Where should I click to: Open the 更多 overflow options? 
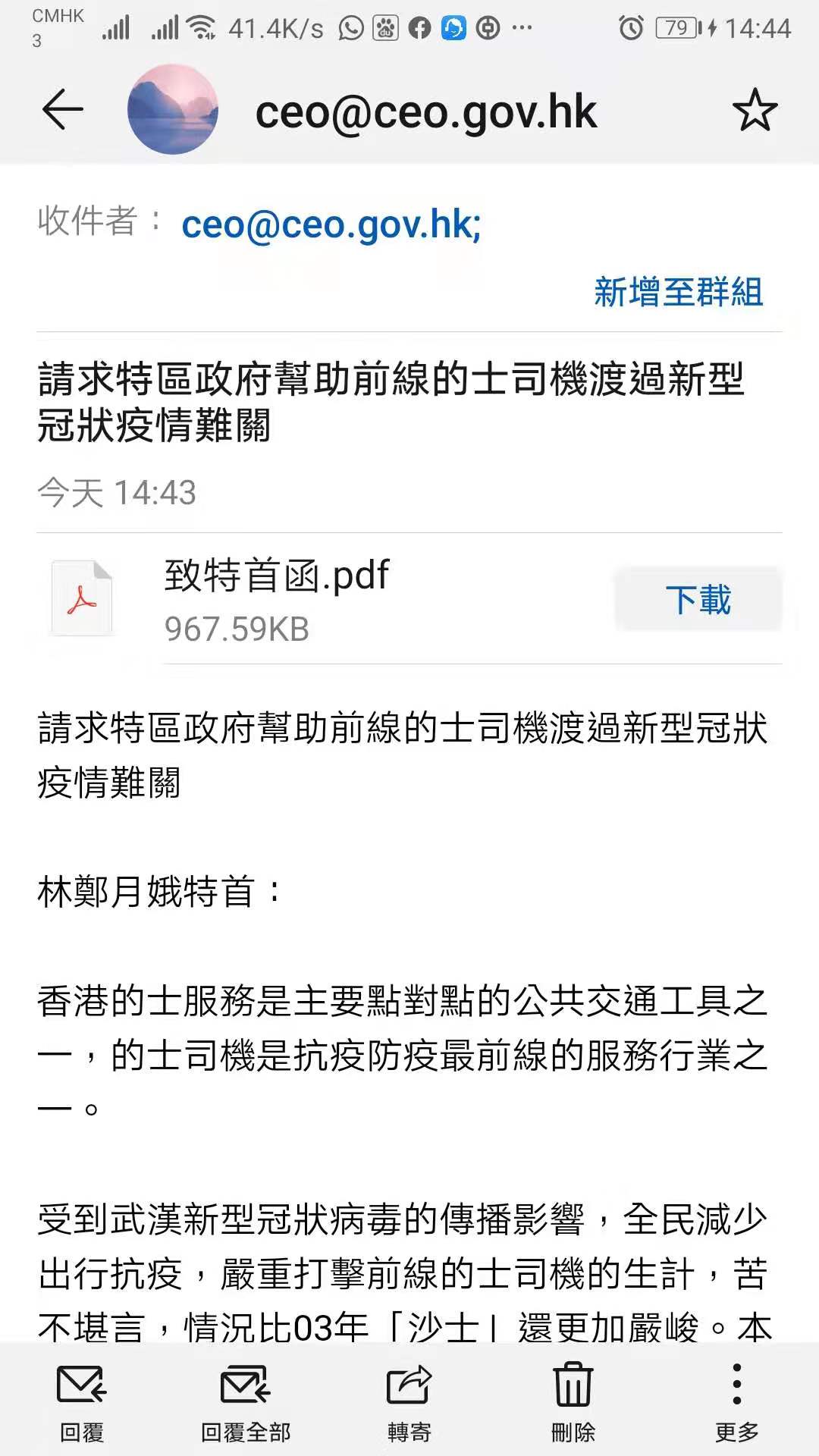pos(736,1401)
